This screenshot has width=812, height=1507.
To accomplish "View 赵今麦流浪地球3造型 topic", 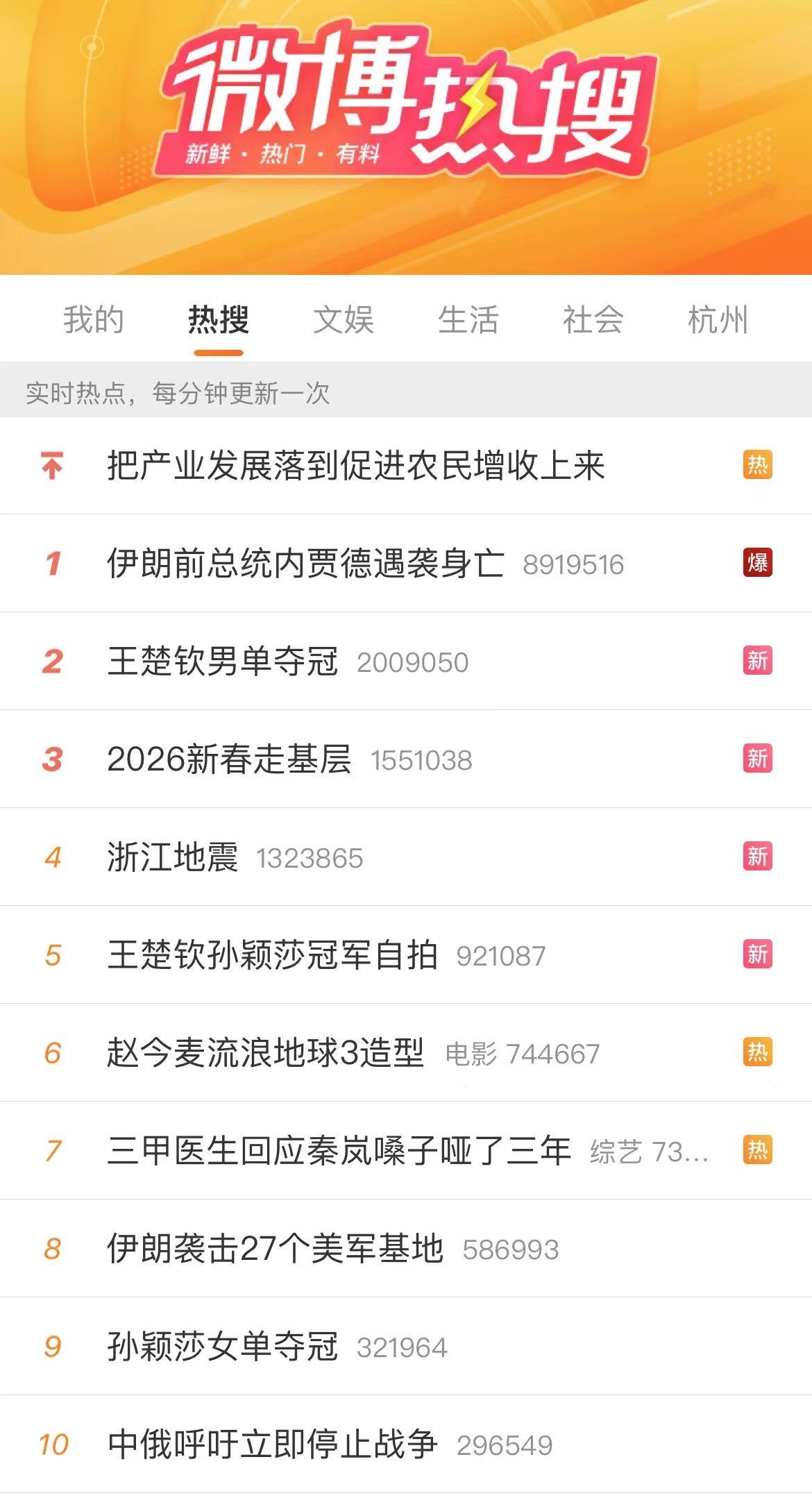I will click(265, 1053).
